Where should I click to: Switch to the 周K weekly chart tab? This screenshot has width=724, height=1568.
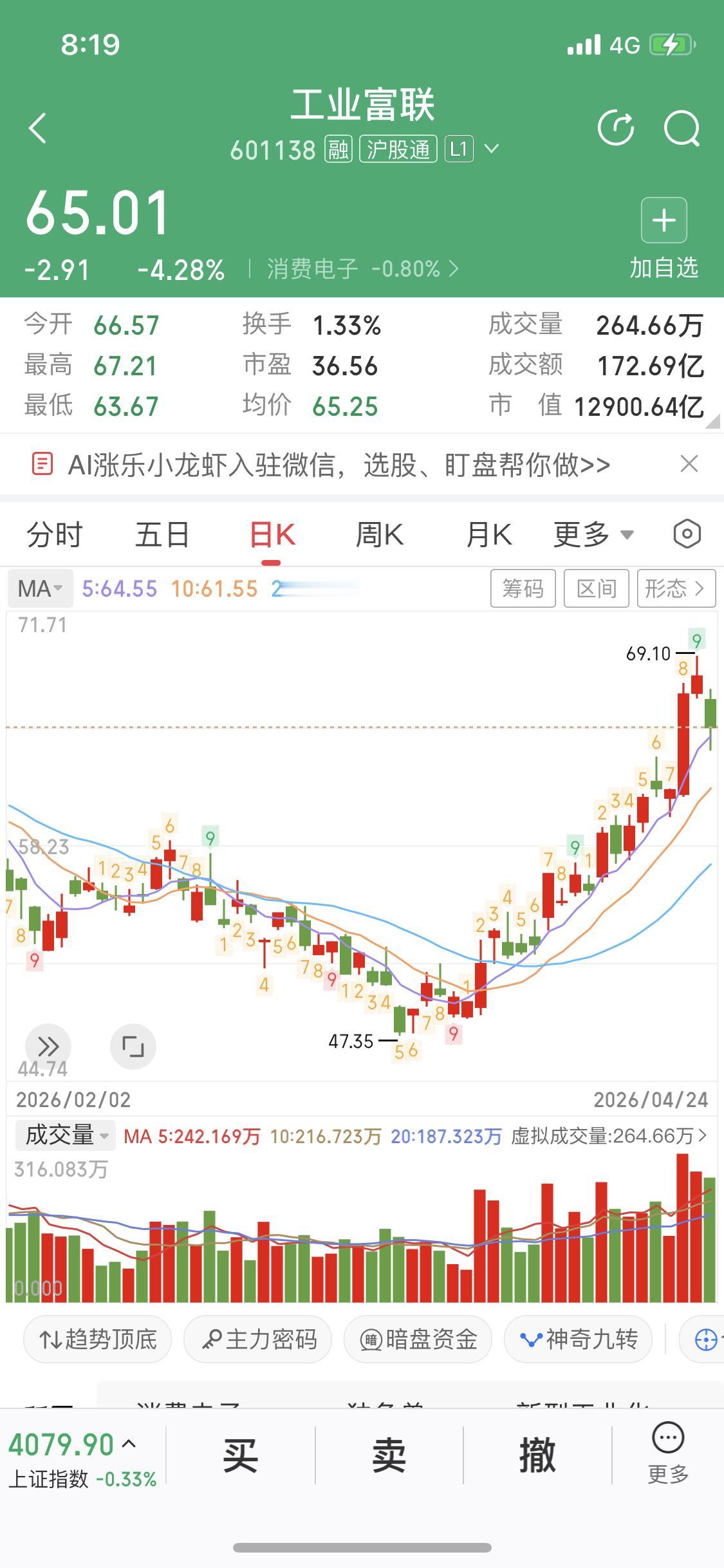380,534
